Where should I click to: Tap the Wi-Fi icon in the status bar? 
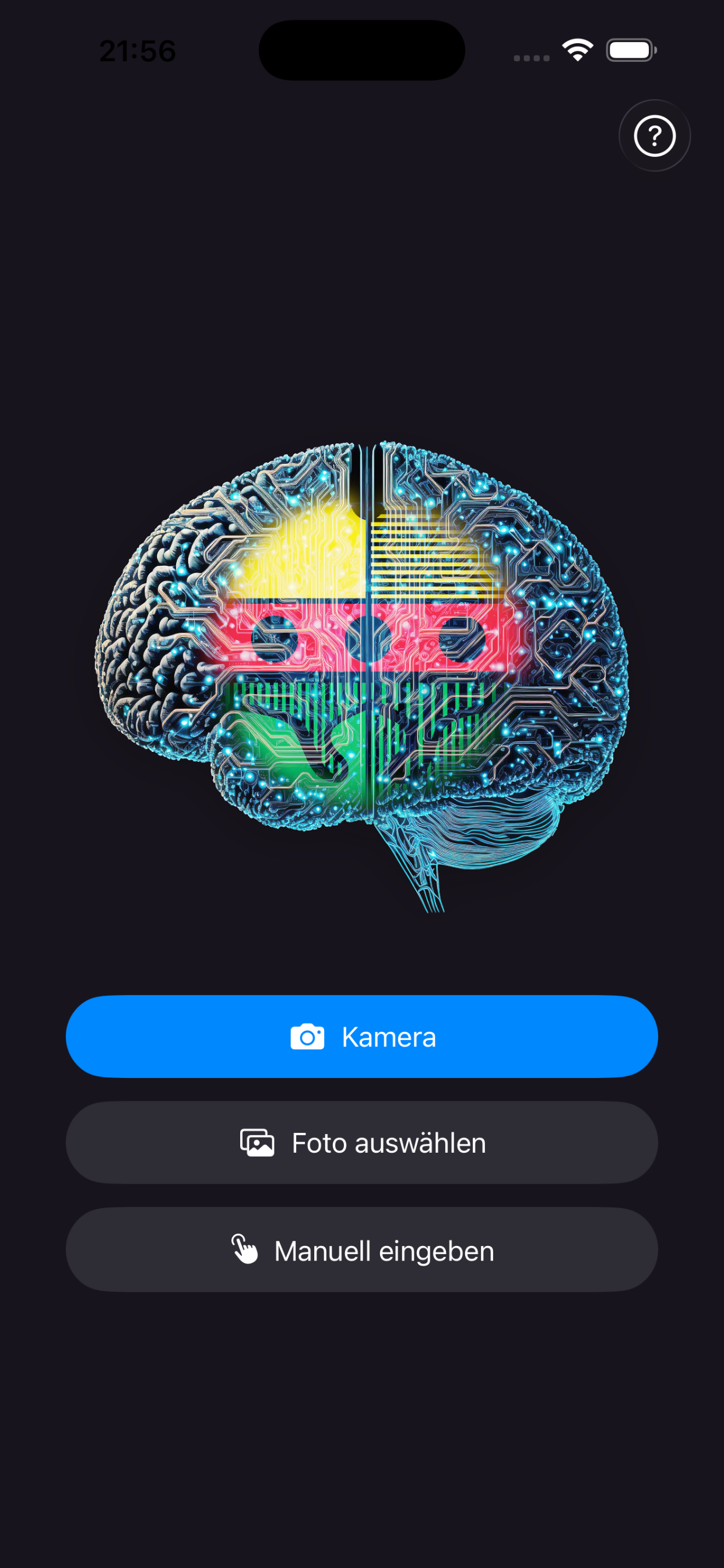point(577,51)
